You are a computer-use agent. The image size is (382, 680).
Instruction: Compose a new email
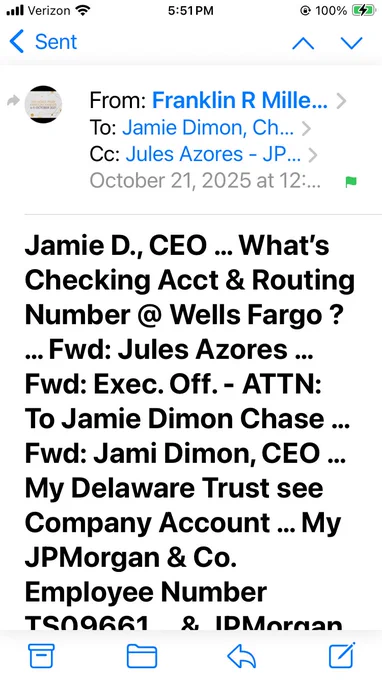tap(342, 655)
